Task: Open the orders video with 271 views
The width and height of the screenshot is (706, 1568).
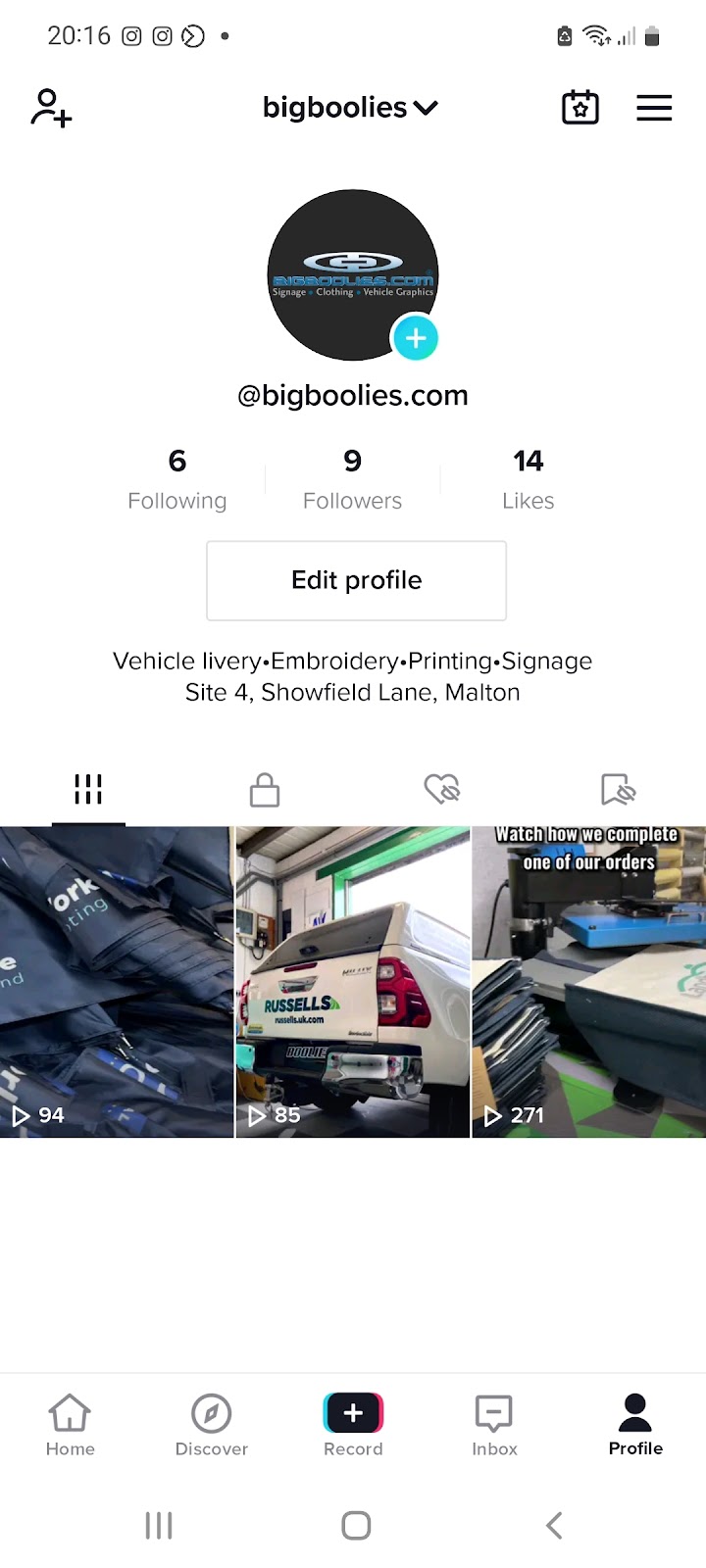Action: pos(588,980)
